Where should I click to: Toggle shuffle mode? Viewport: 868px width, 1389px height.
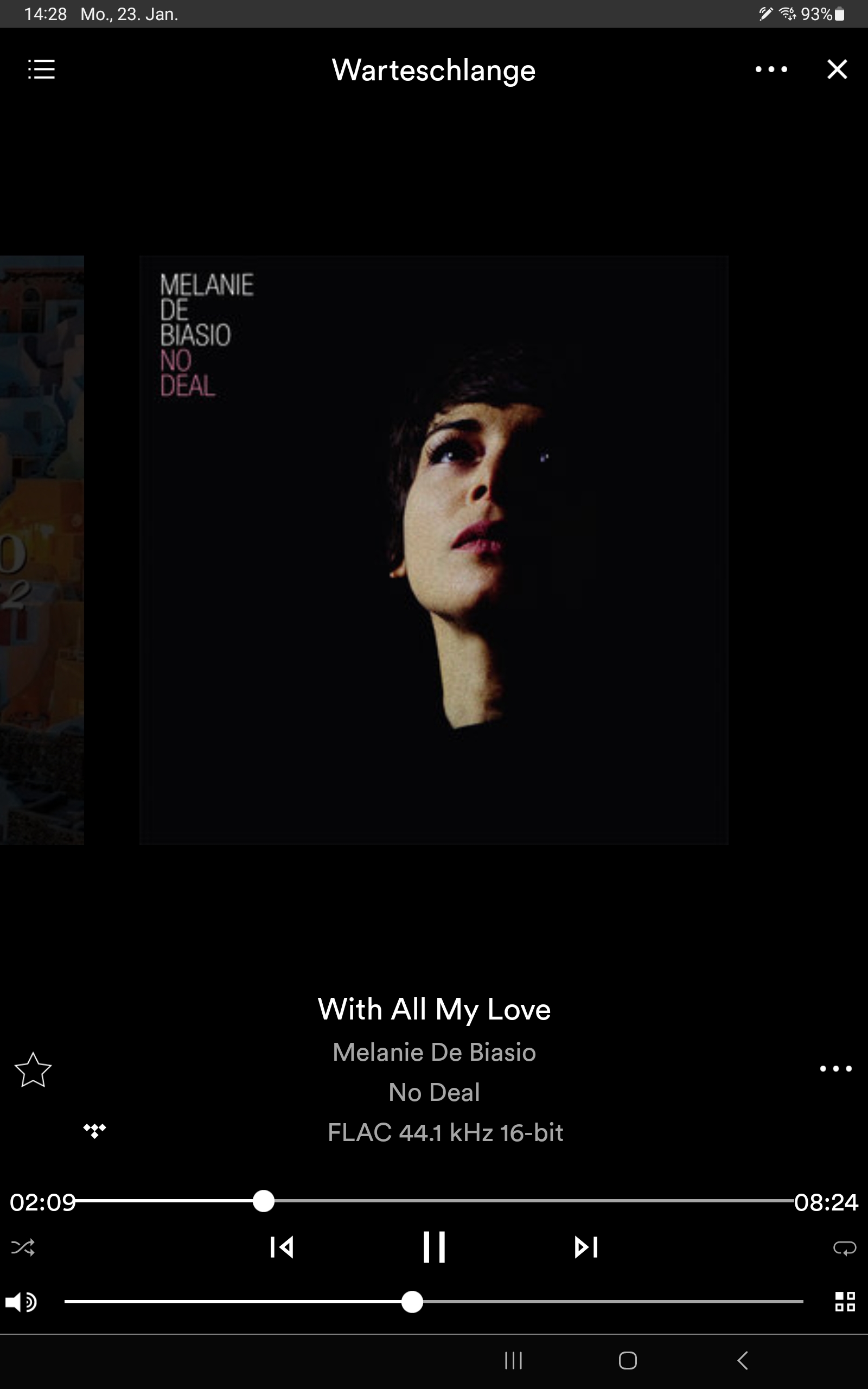(x=23, y=1247)
